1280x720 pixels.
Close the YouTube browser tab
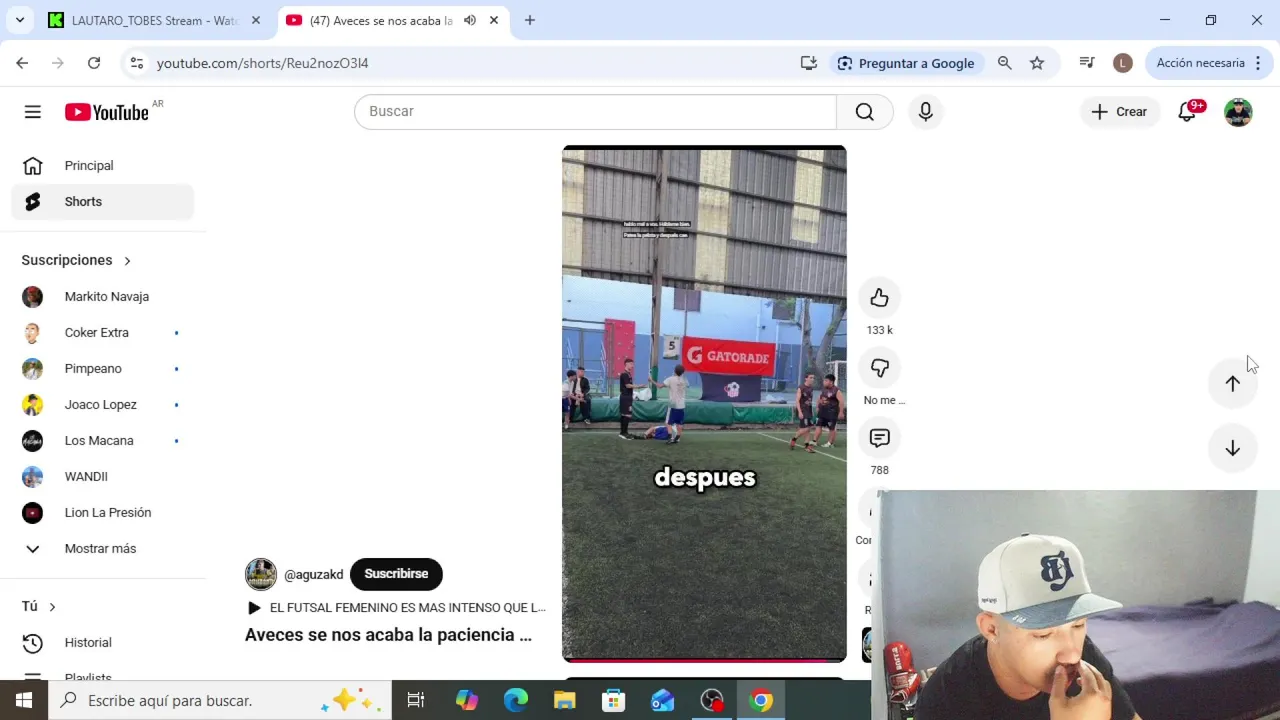click(494, 20)
